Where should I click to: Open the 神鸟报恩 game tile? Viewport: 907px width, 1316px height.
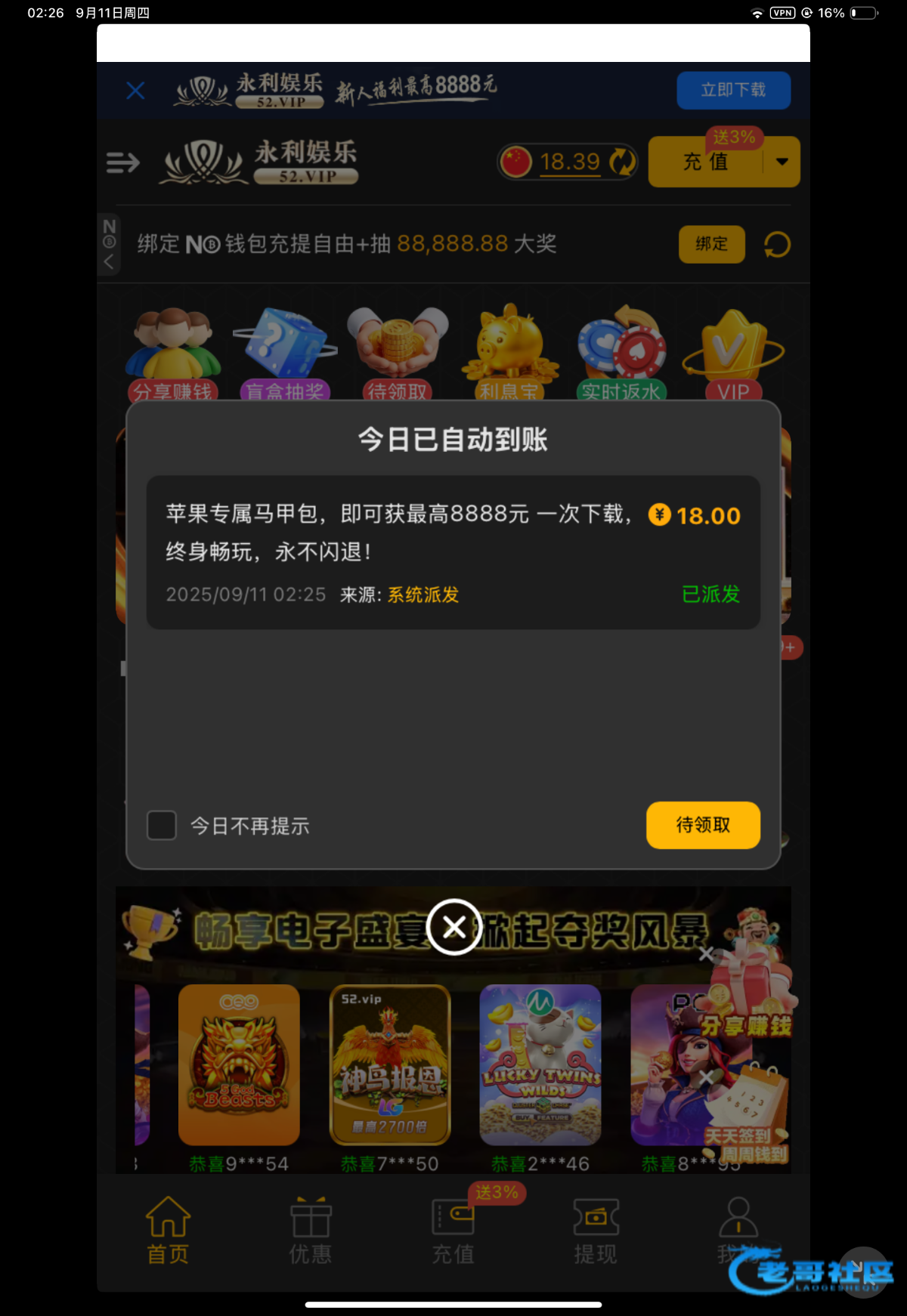tap(390, 1064)
